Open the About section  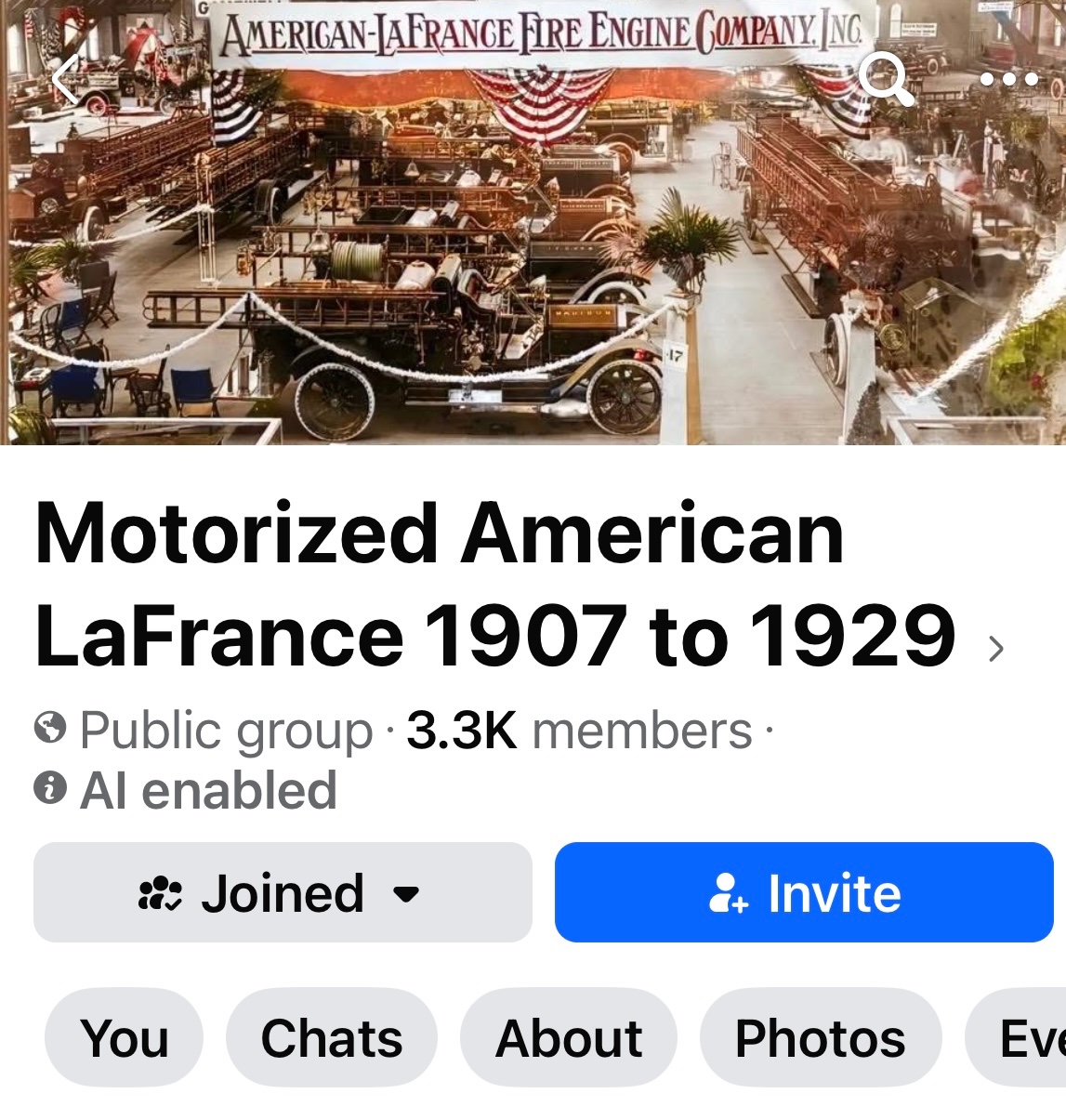(x=569, y=1037)
